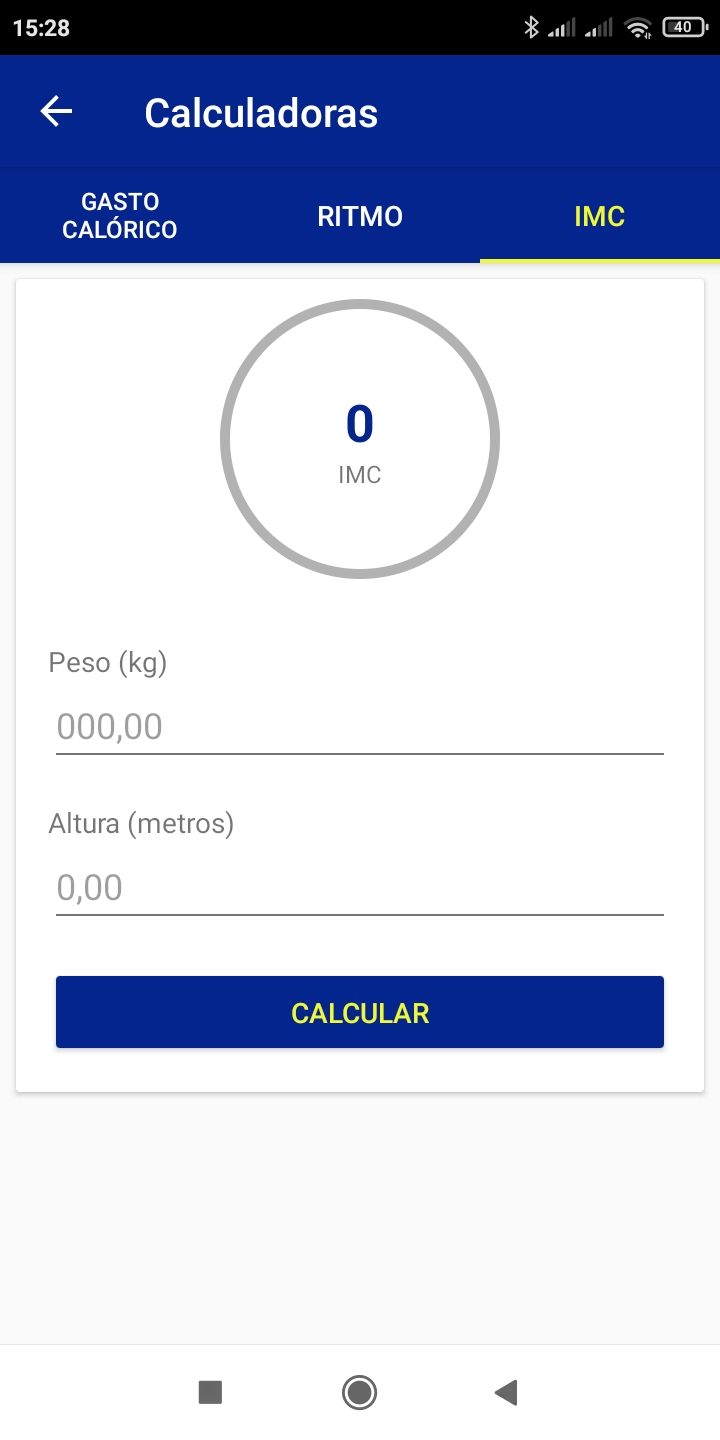Open recent apps from the navigation bar
Screen dimensions: 720x1440
[x=210, y=1392]
